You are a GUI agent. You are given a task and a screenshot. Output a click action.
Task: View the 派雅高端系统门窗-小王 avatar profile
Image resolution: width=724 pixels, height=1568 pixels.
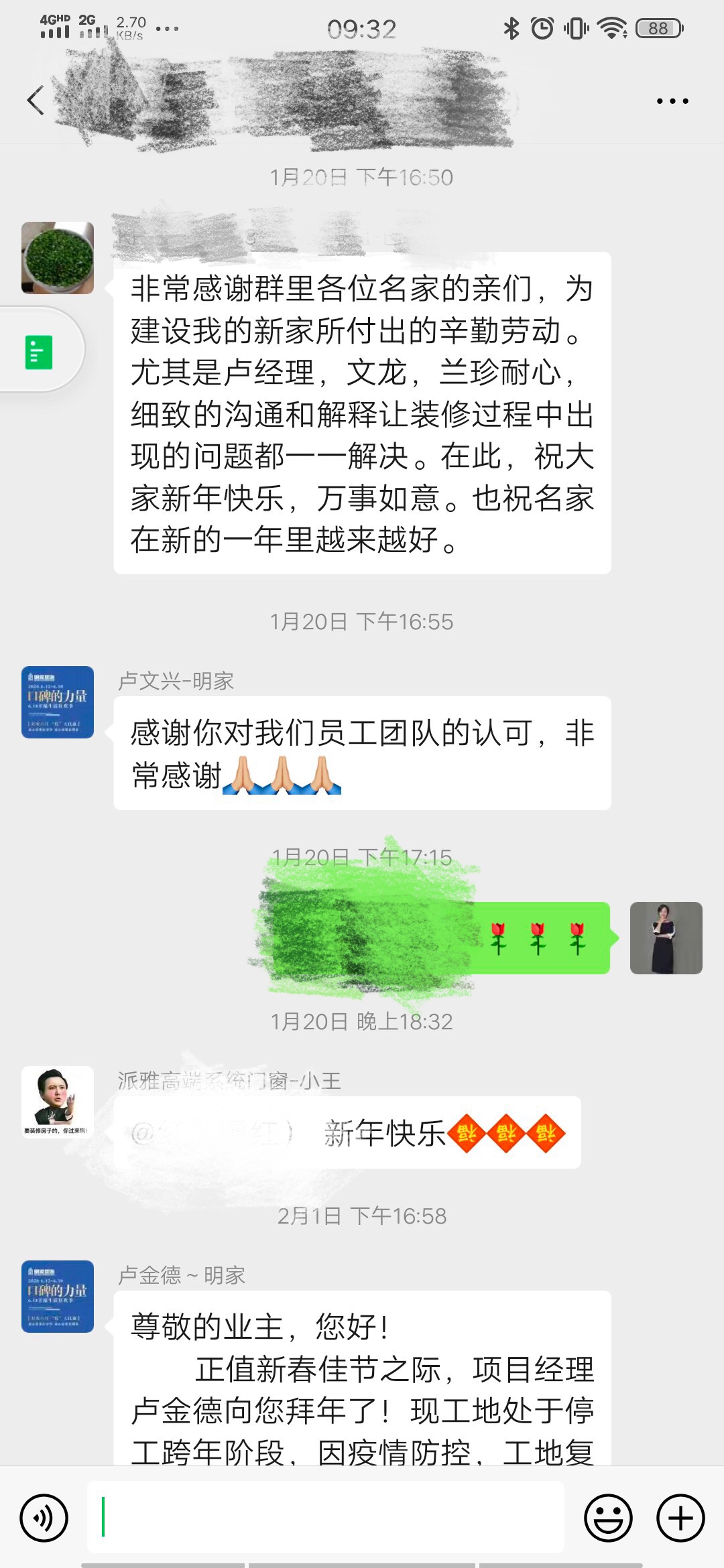click(58, 1102)
